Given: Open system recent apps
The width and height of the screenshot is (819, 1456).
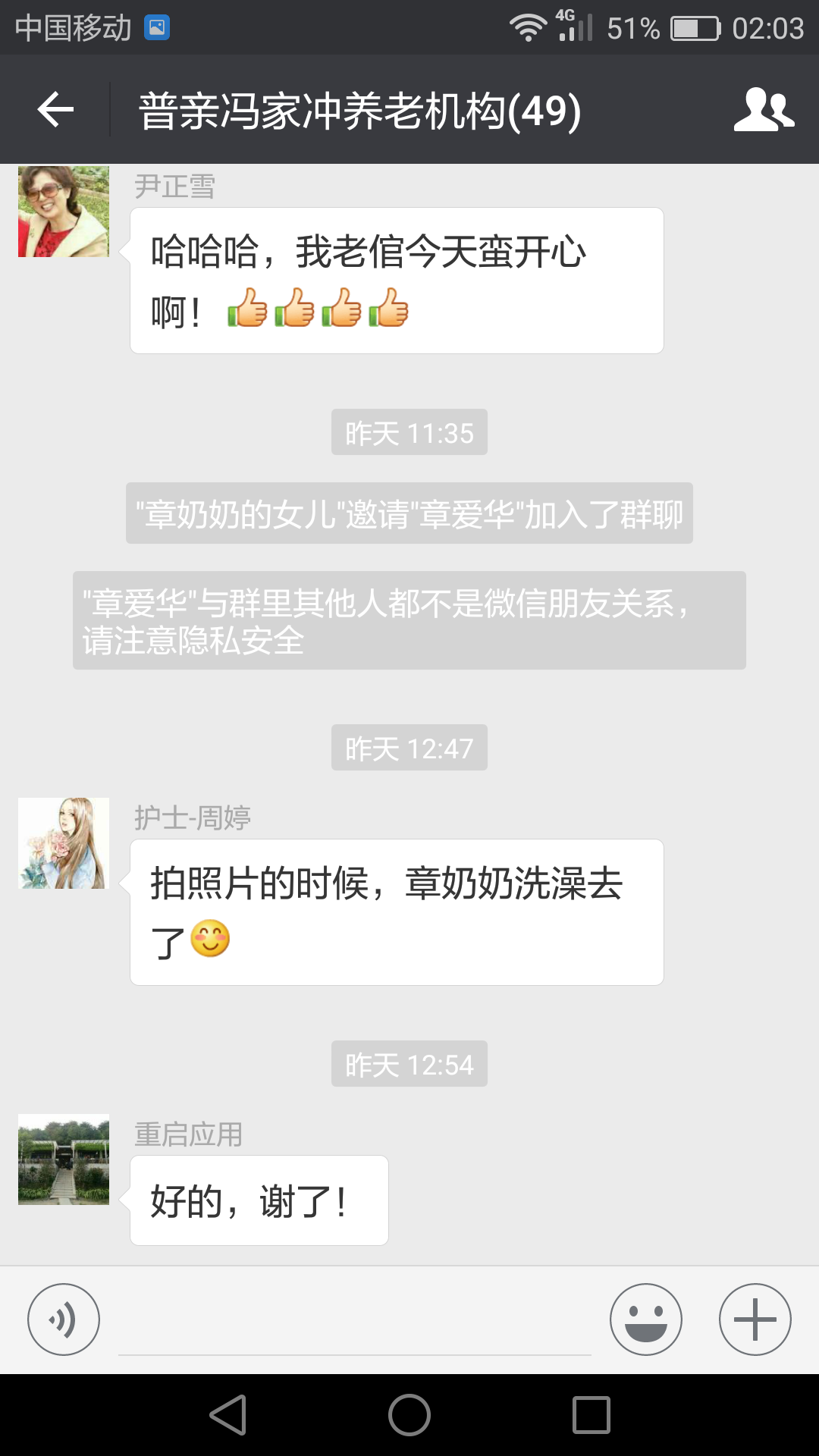Looking at the screenshot, I should [591, 1415].
